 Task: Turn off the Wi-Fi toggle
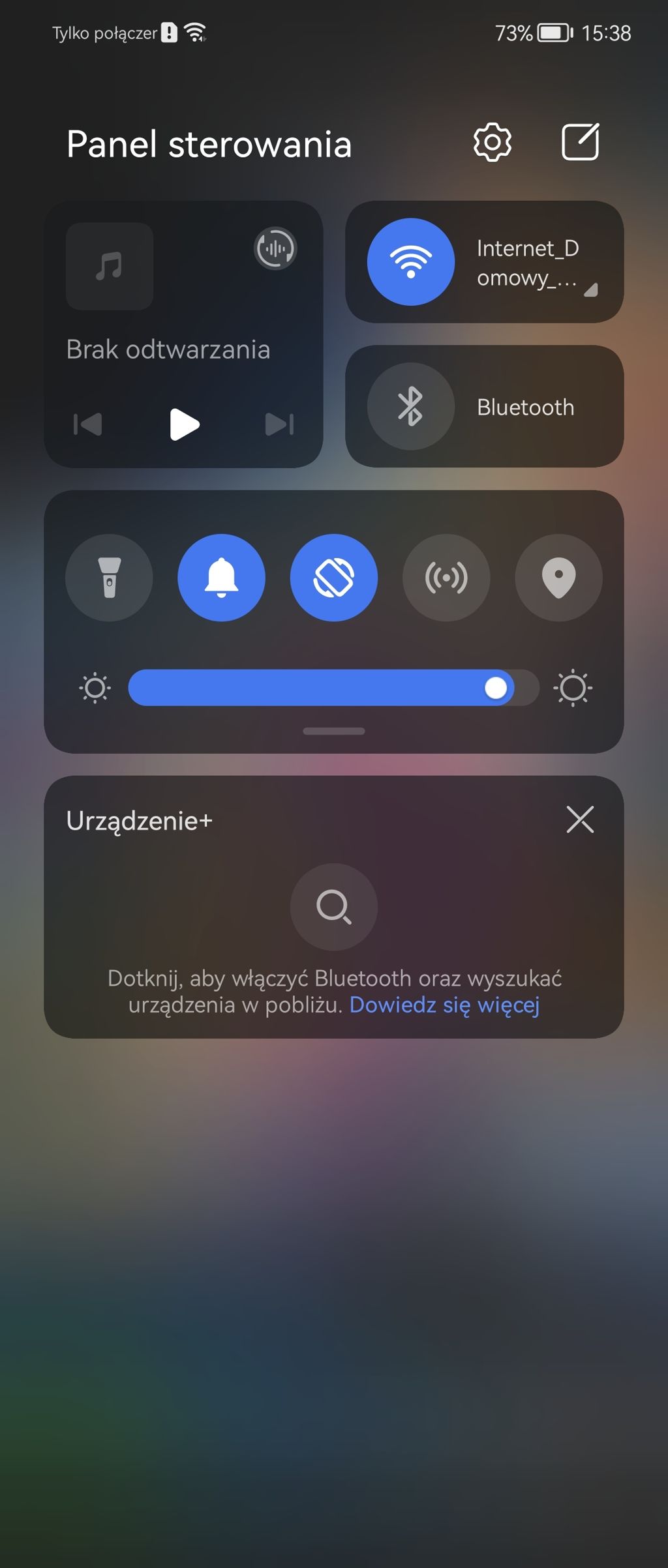point(410,261)
